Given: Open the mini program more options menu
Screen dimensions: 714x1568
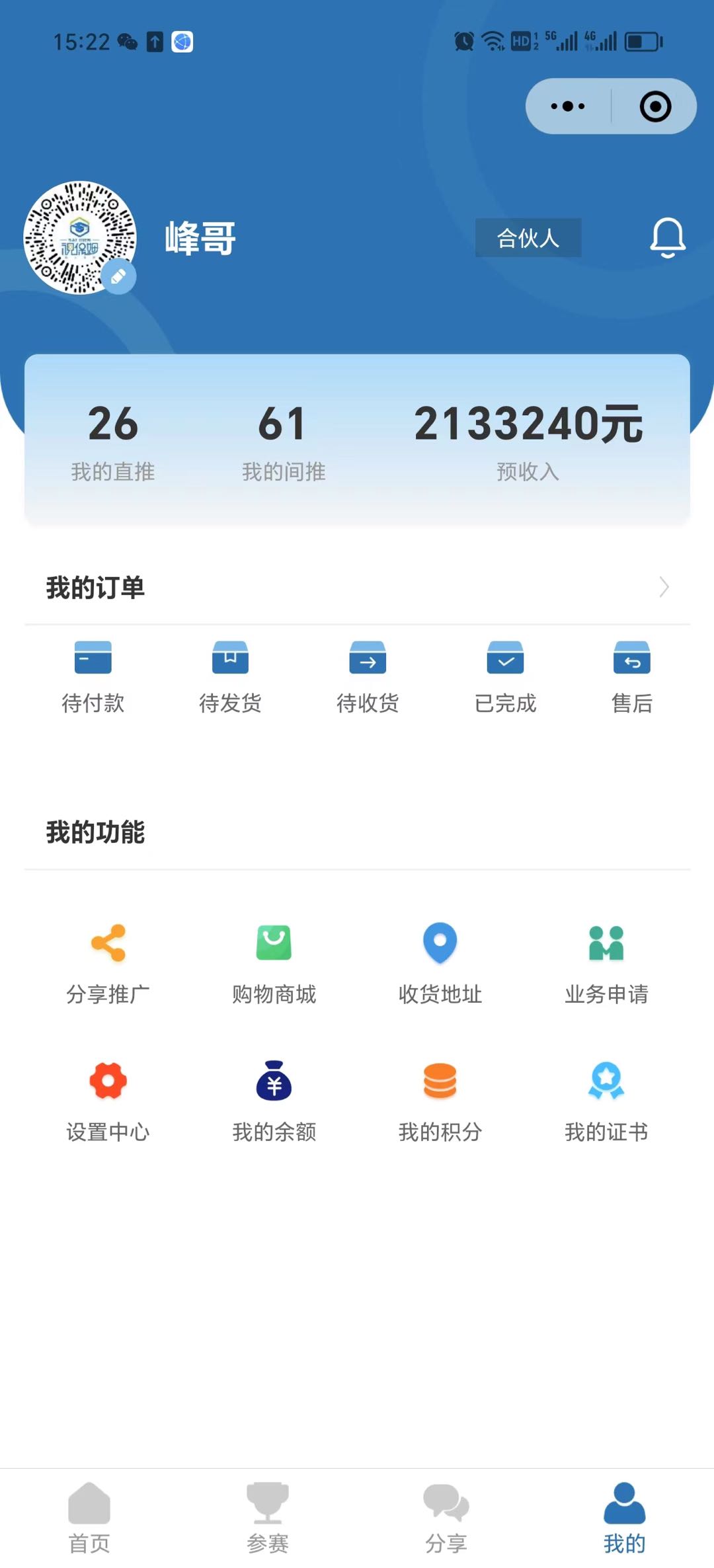Looking at the screenshot, I should point(568,106).
